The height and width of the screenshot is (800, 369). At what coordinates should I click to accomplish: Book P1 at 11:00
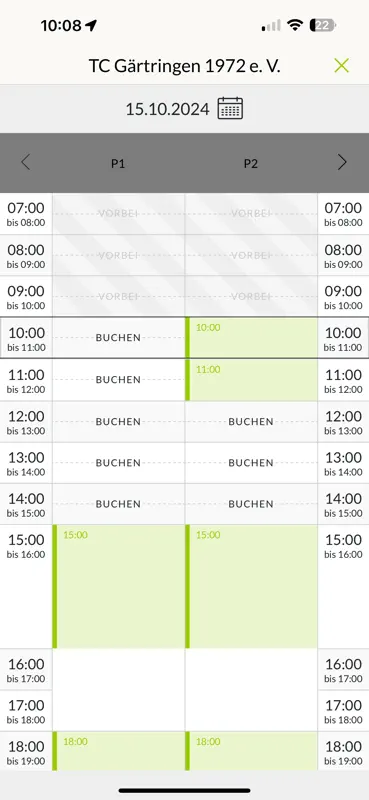click(x=118, y=380)
